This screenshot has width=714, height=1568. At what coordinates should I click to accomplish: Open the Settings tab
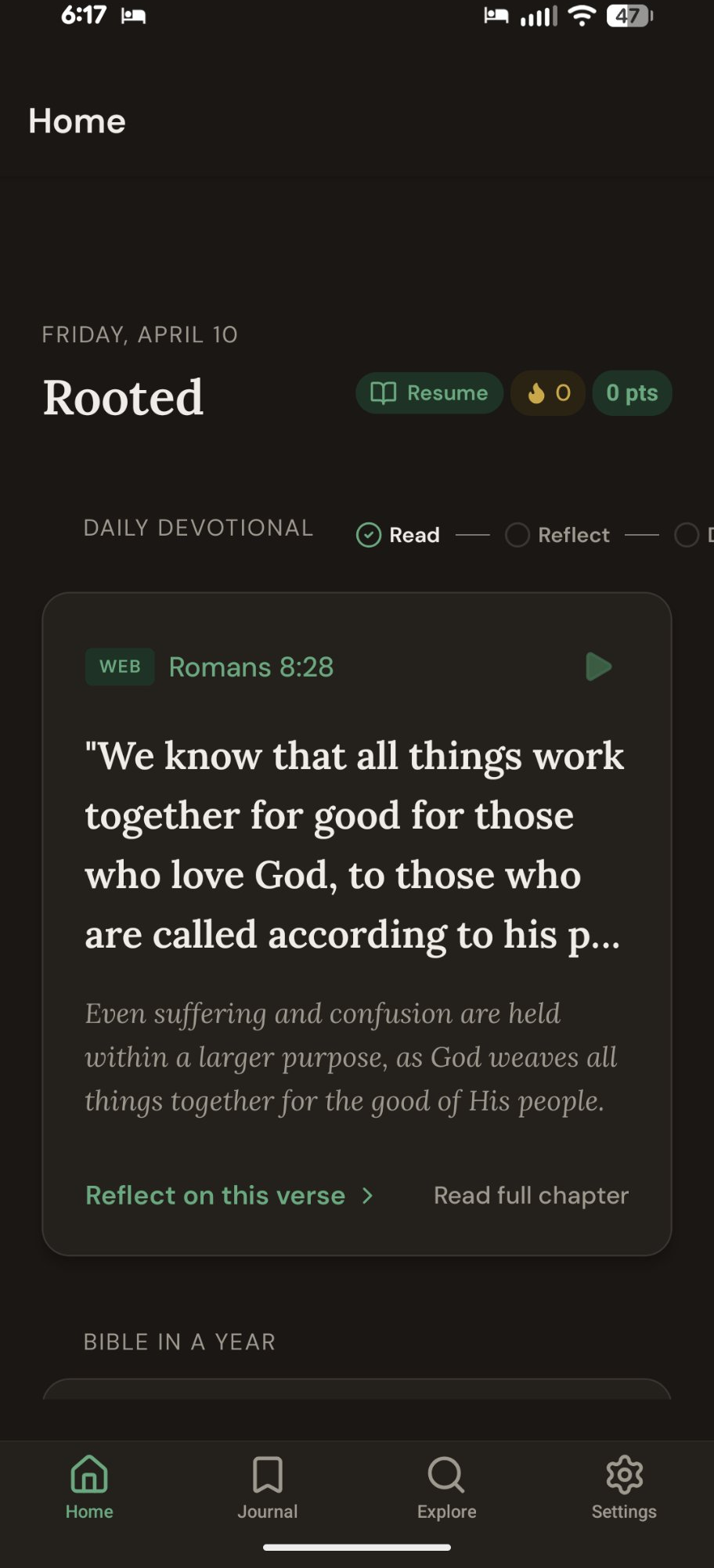point(624,1487)
